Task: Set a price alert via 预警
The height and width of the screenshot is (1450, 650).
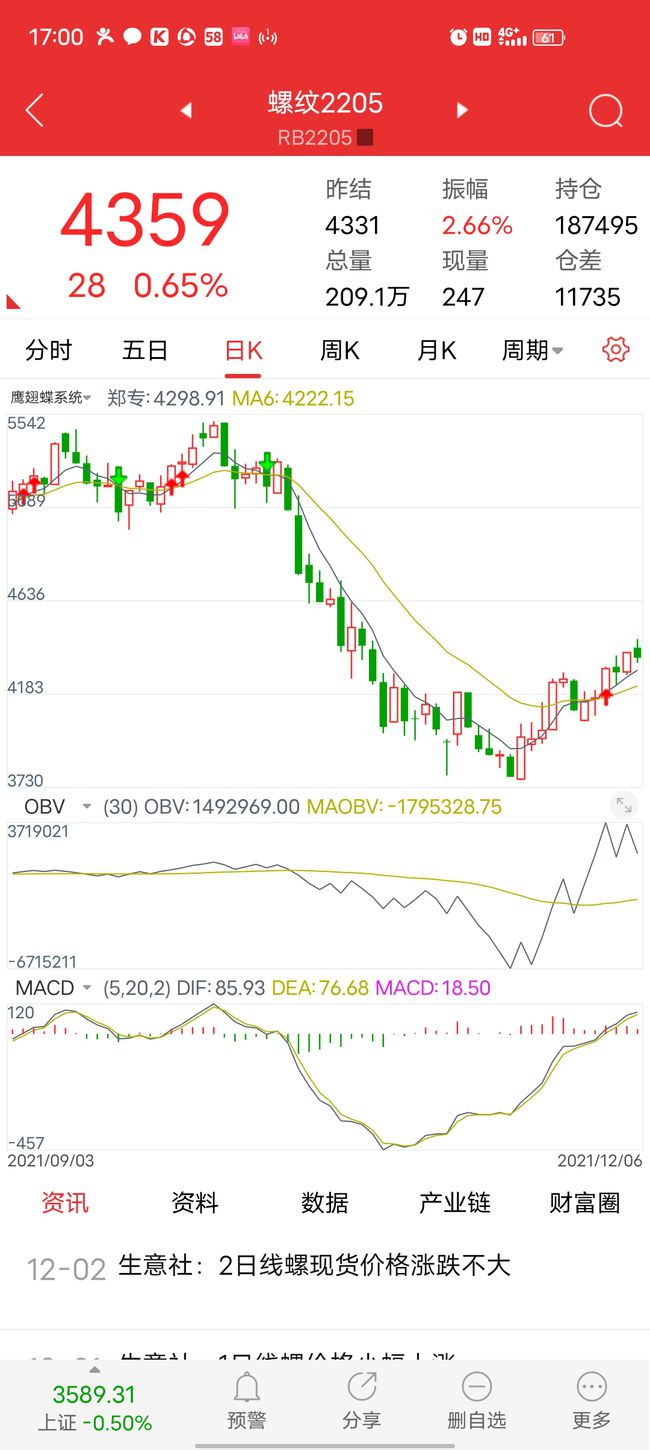Action: tap(246, 1400)
